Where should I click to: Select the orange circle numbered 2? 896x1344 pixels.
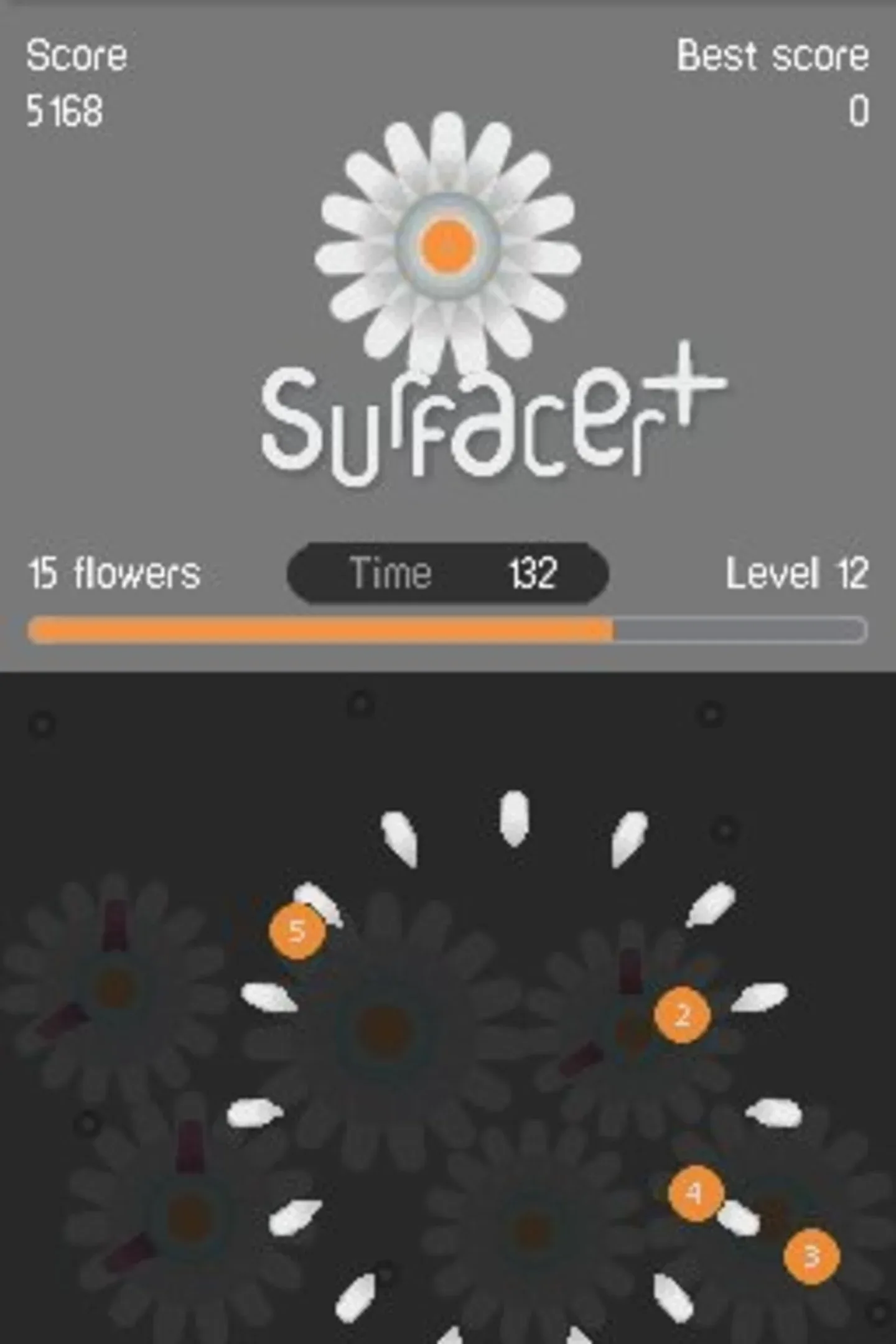[x=682, y=1015]
